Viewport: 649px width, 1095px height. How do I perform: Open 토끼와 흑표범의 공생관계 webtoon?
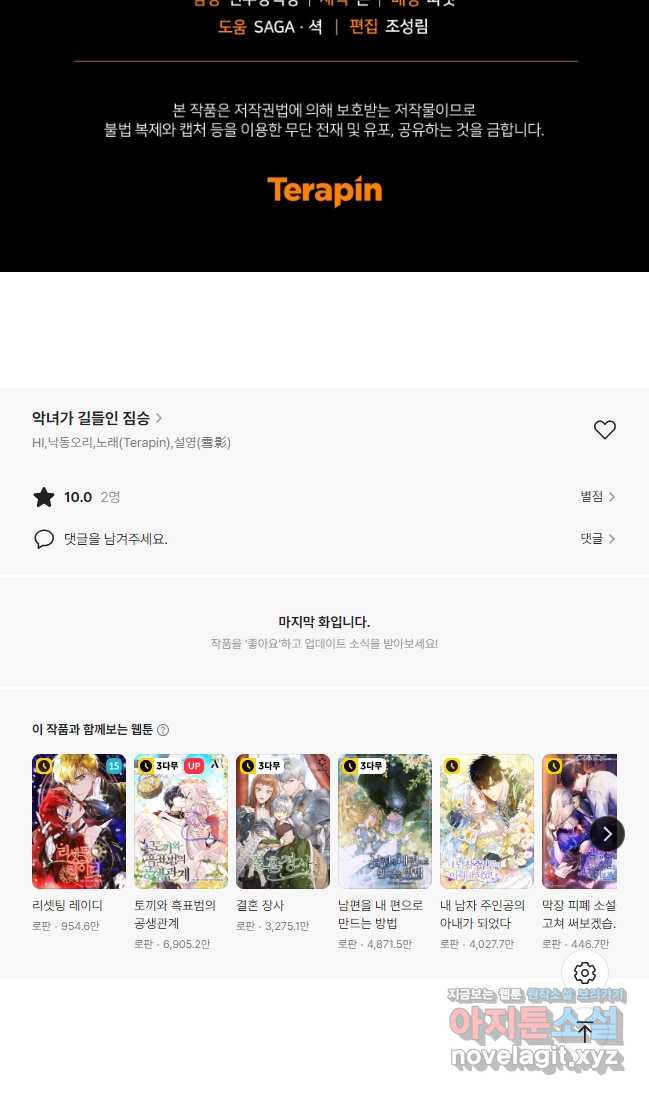181,822
